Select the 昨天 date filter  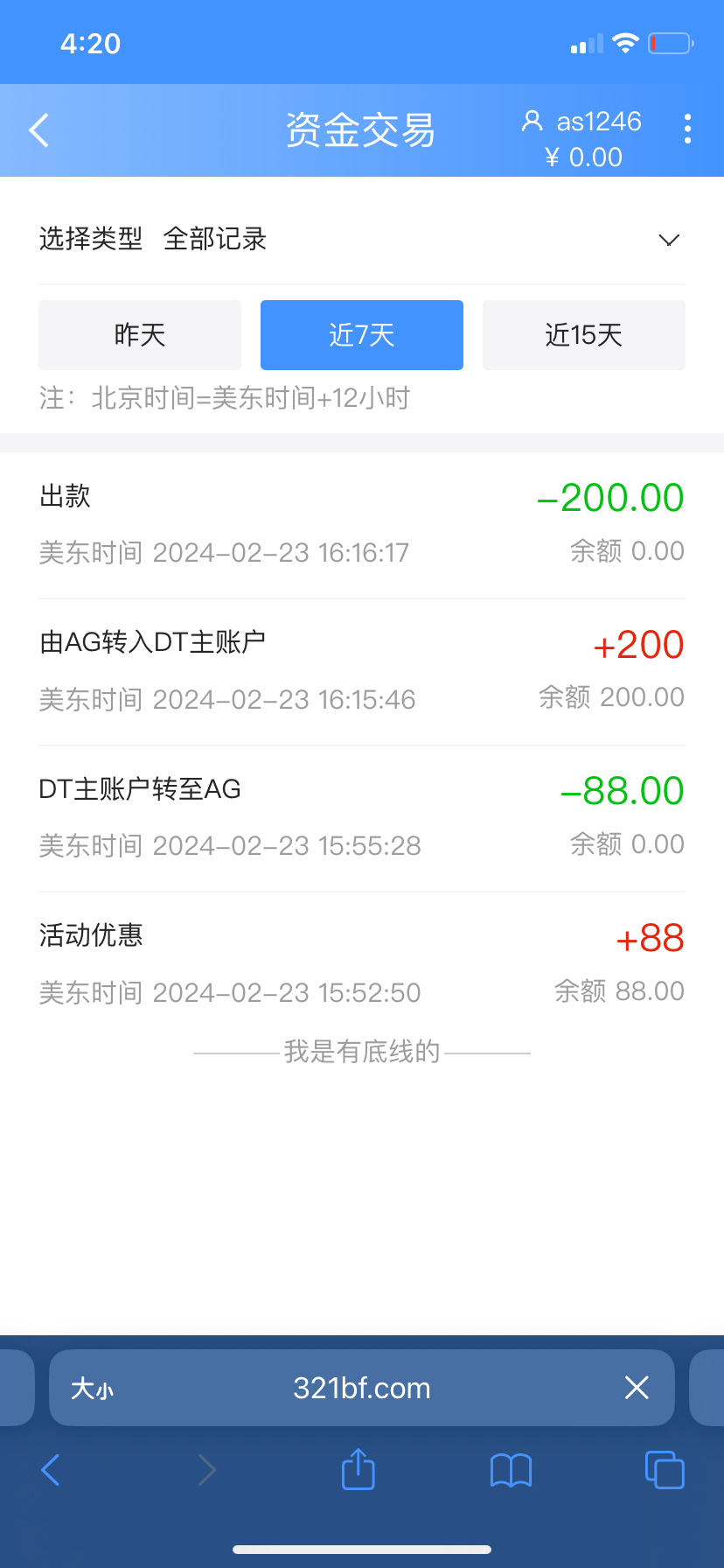tap(140, 334)
